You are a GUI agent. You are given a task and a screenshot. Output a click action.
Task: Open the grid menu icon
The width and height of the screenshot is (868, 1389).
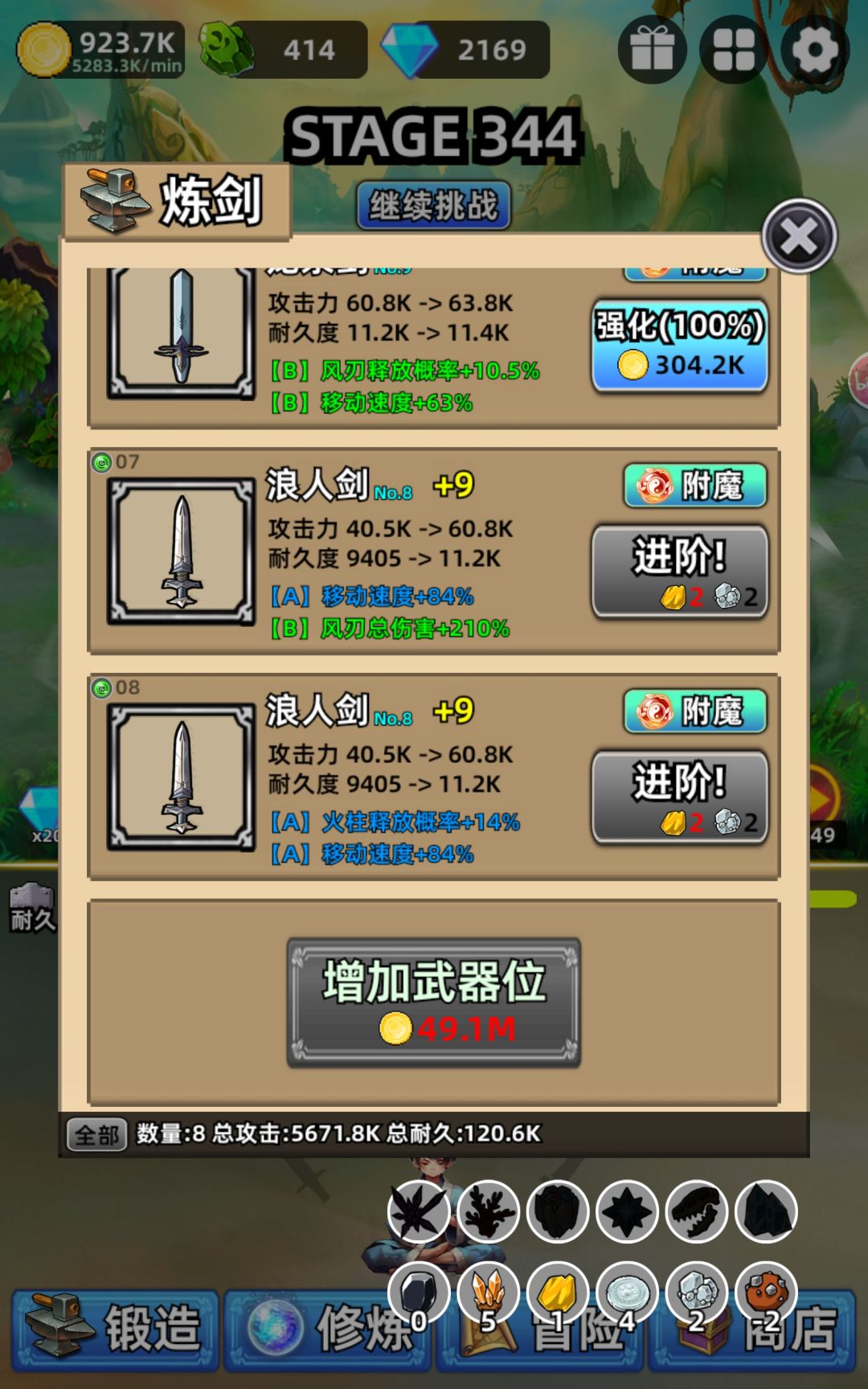[x=734, y=50]
